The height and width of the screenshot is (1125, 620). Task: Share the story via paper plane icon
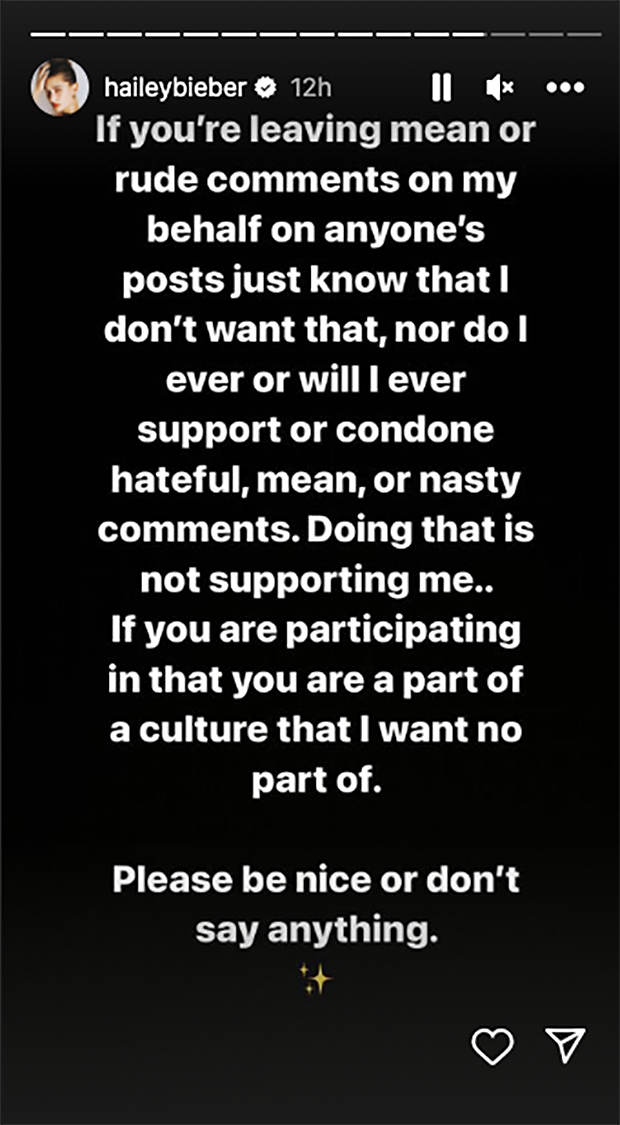565,1045
